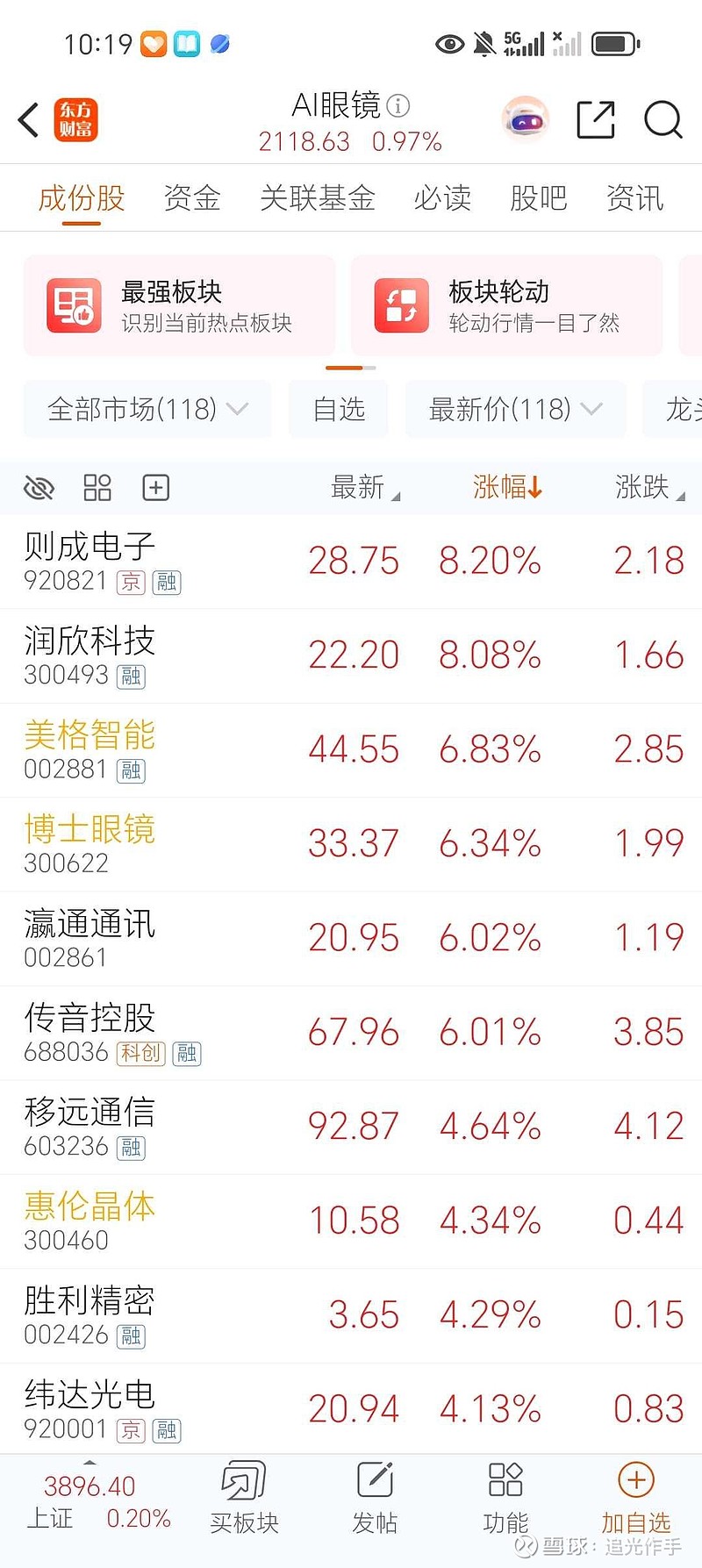Open the 最强板块 banner card

[179, 305]
